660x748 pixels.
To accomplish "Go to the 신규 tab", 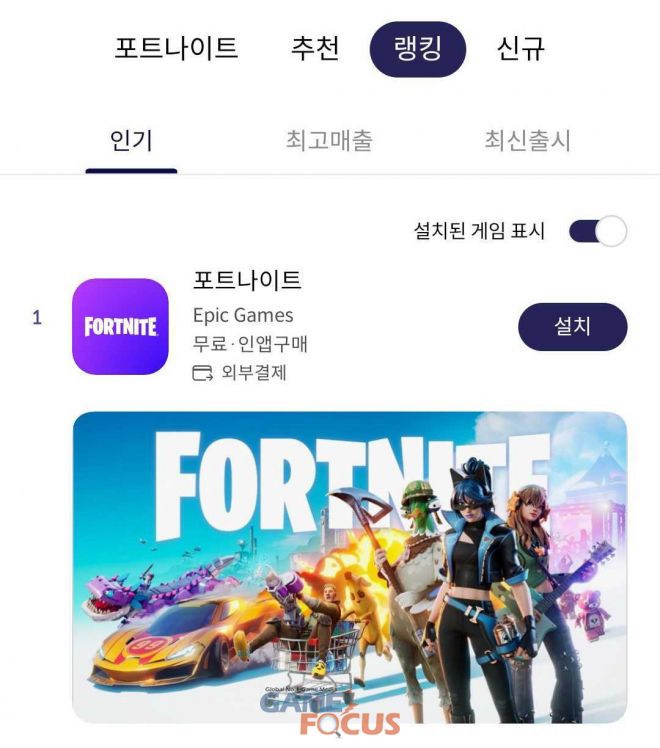I will (x=520, y=48).
